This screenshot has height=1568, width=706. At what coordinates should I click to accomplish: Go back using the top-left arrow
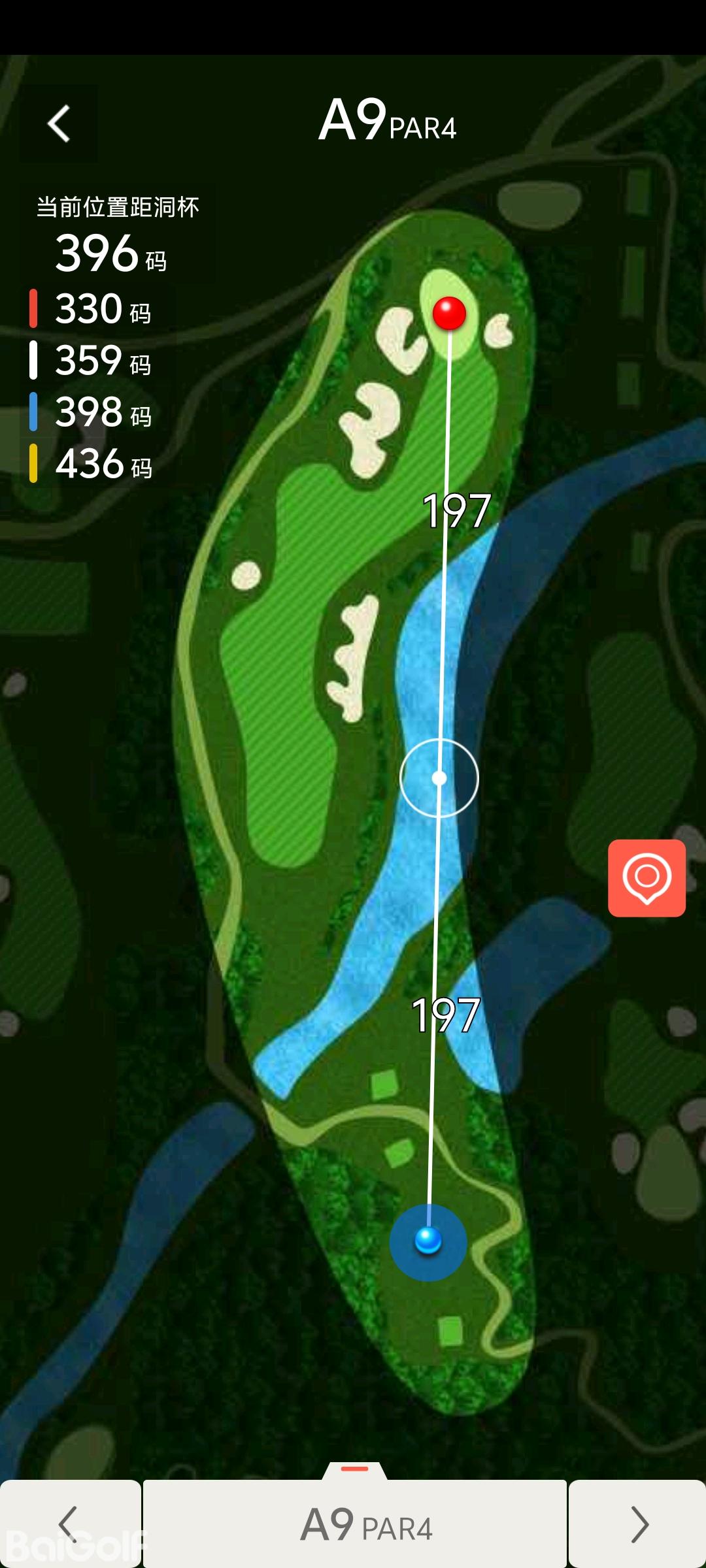click(x=59, y=123)
